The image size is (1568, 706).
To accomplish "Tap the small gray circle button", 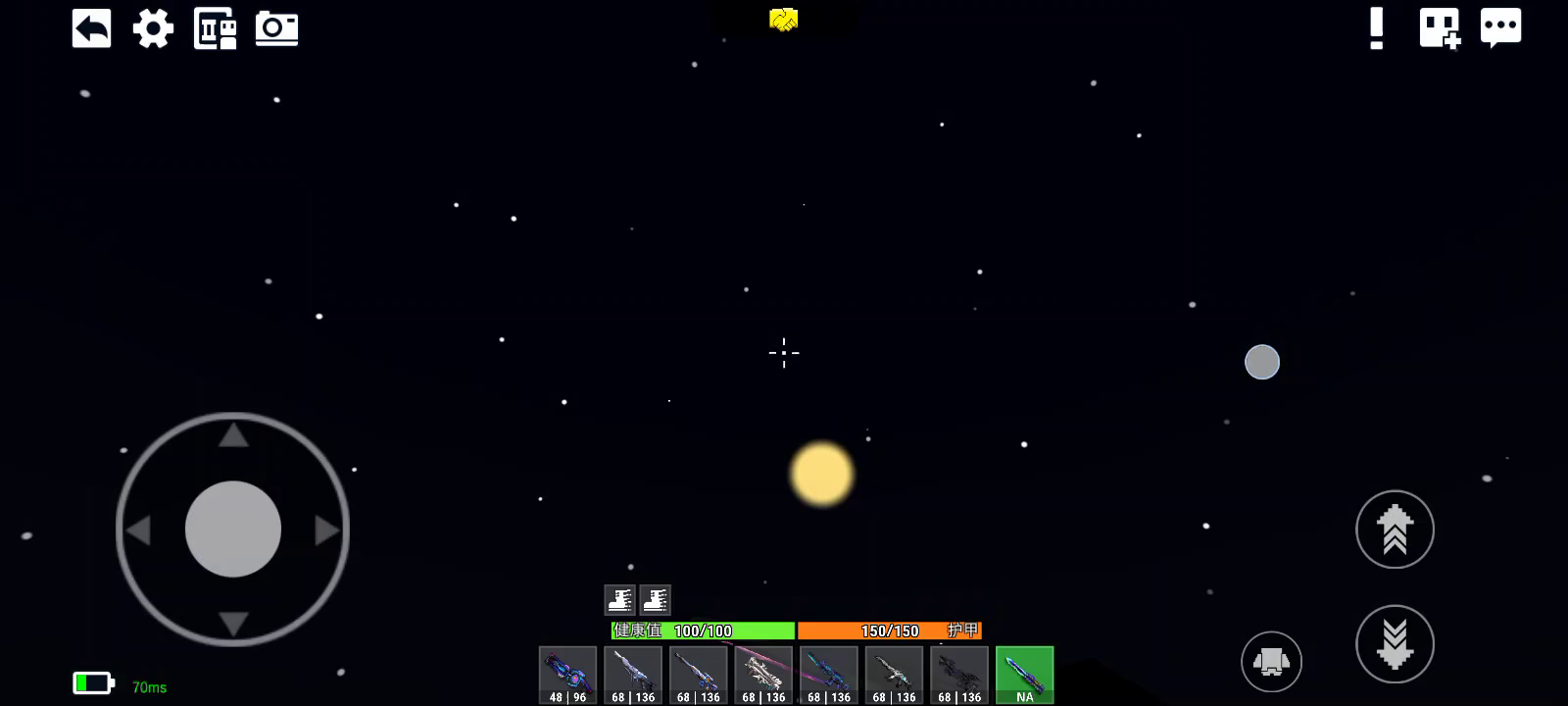I will click(1262, 362).
